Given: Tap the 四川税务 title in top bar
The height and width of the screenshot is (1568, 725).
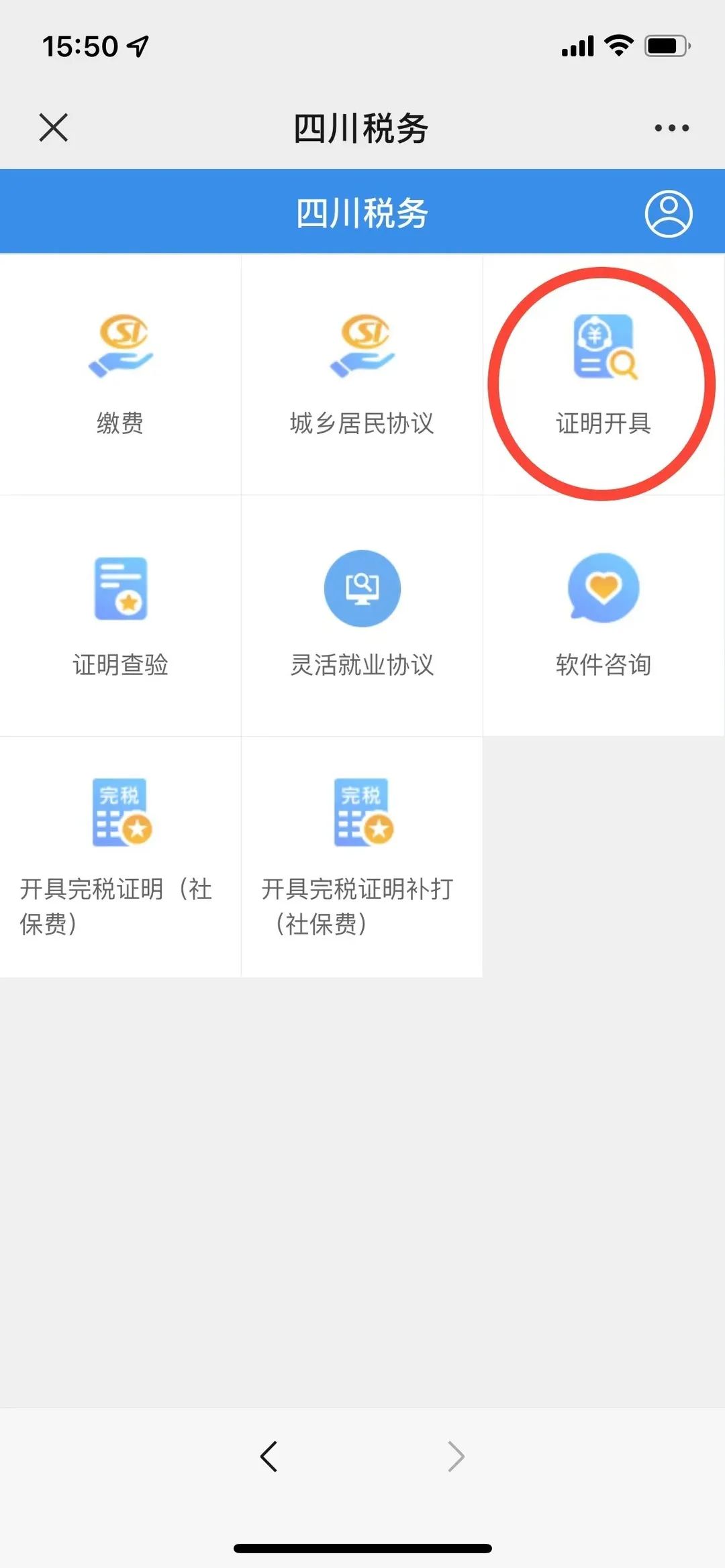Looking at the screenshot, I should tap(362, 127).
